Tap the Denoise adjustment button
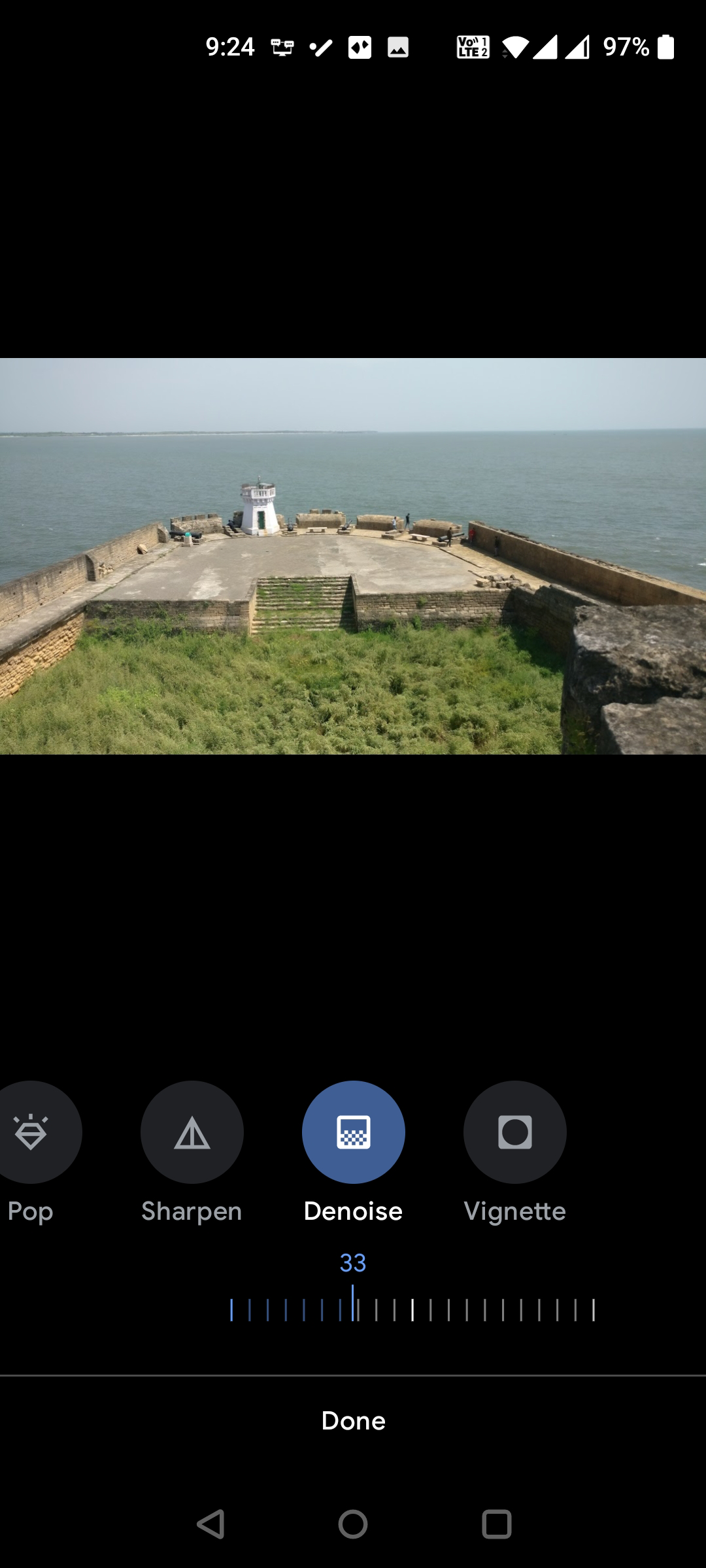This screenshot has width=706, height=1568. tap(353, 1132)
